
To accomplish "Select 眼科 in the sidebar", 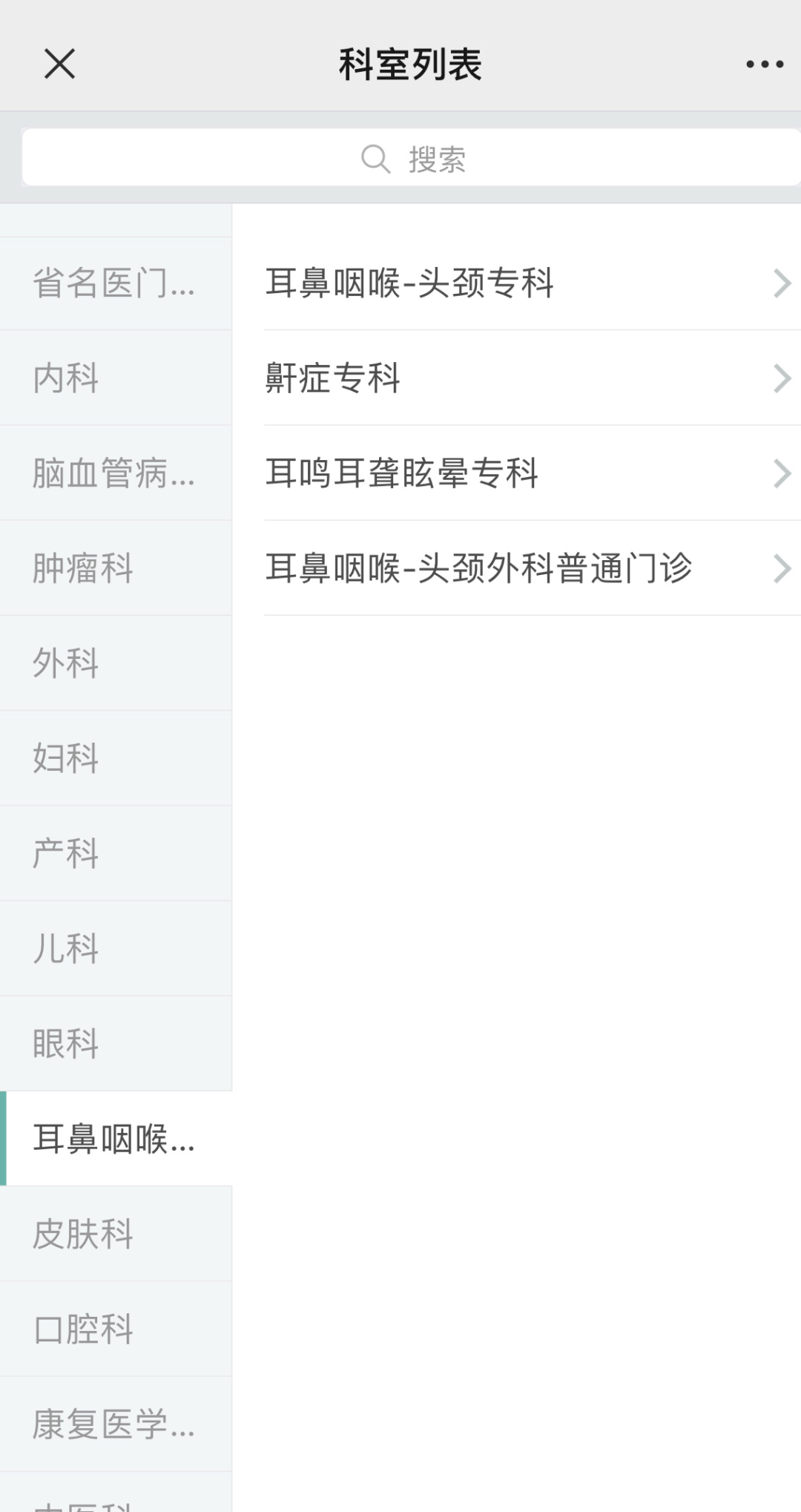I will pyautogui.click(x=115, y=1043).
